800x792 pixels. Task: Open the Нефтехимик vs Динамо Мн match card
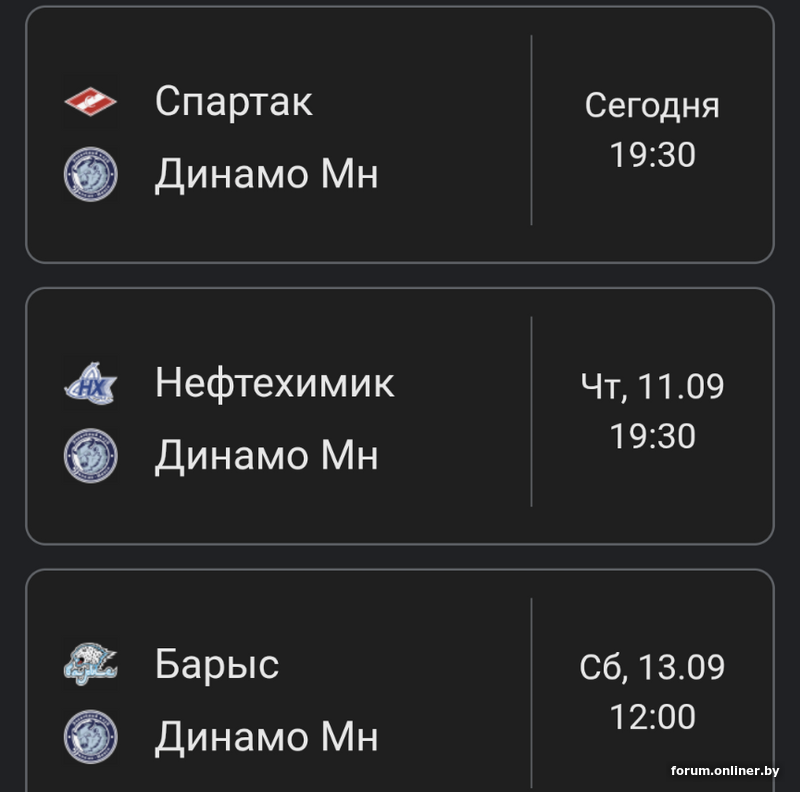coord(400,416)
